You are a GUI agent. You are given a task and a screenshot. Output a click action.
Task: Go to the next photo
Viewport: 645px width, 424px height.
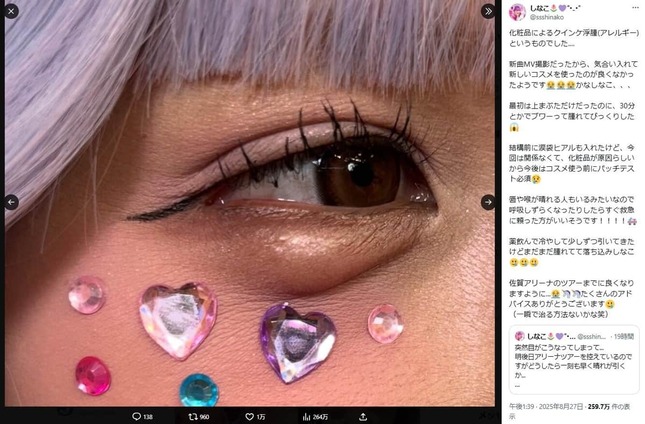click(x=488, y=202)
